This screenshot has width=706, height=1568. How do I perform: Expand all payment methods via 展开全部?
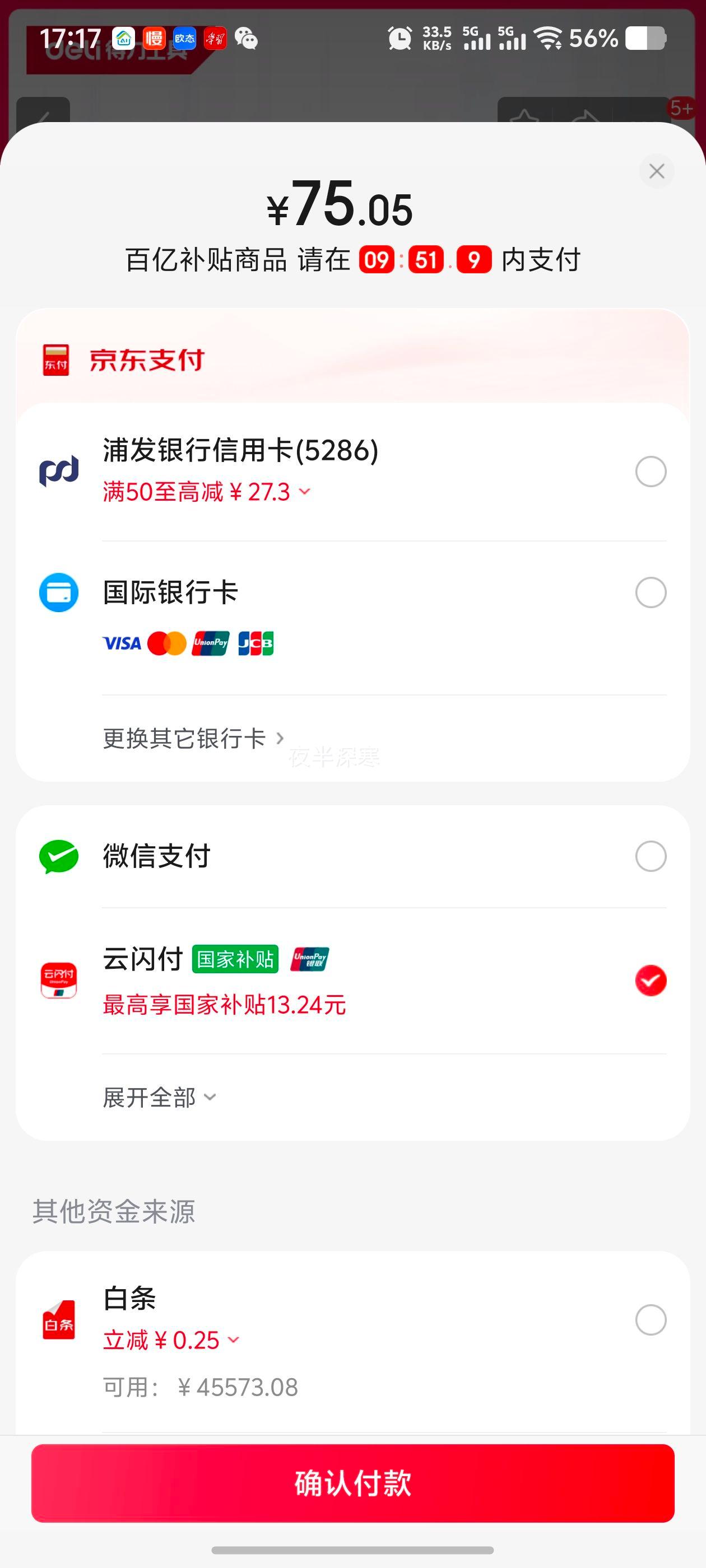pyautogui.click(x=159, y=1098)
